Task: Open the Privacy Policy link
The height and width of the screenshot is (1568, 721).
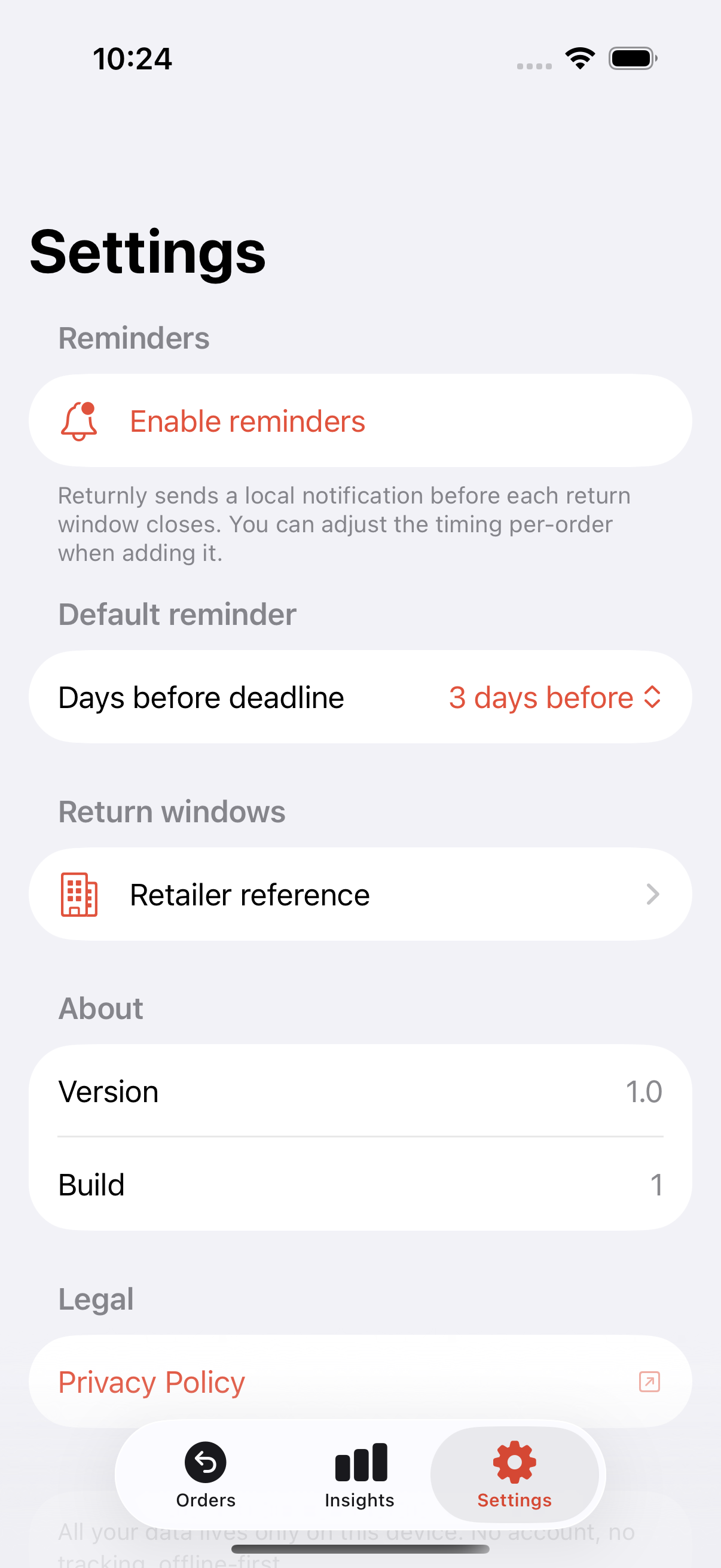Action: (x=360, y=1381)
